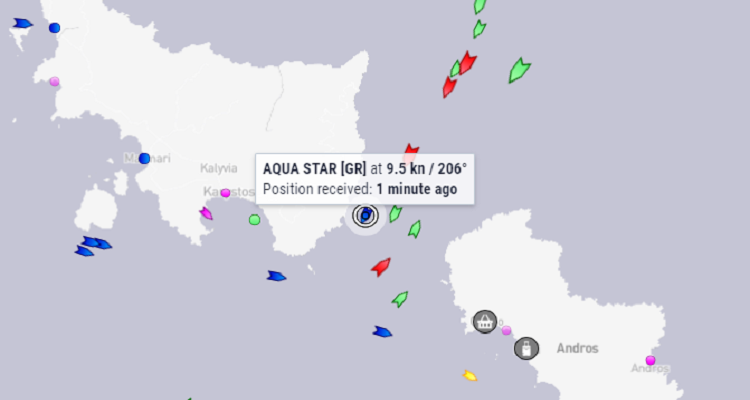750x400 pixels.
Task: Select the magenta arrow vessel near Karystos
Action: 206,213
